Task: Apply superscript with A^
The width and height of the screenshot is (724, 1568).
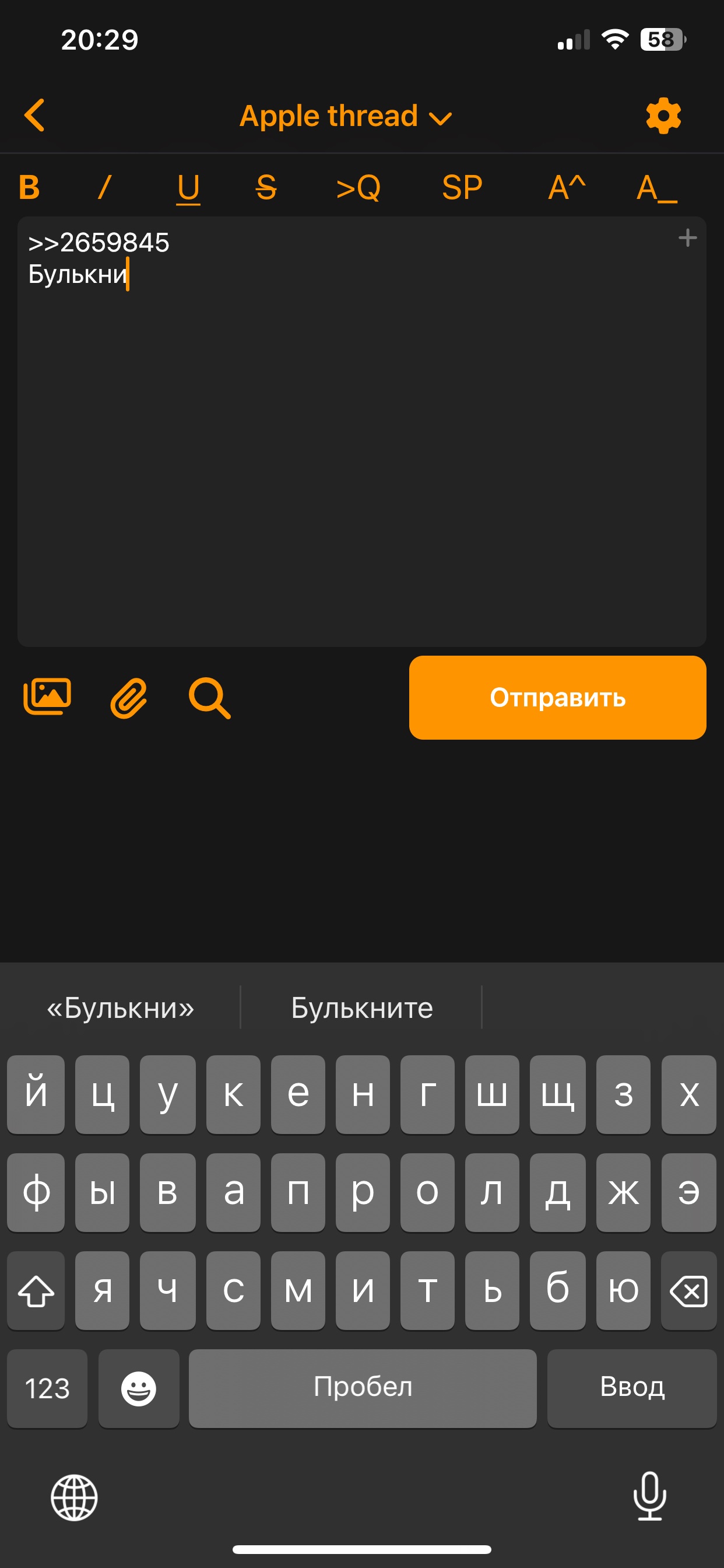Action: (567, 187)
